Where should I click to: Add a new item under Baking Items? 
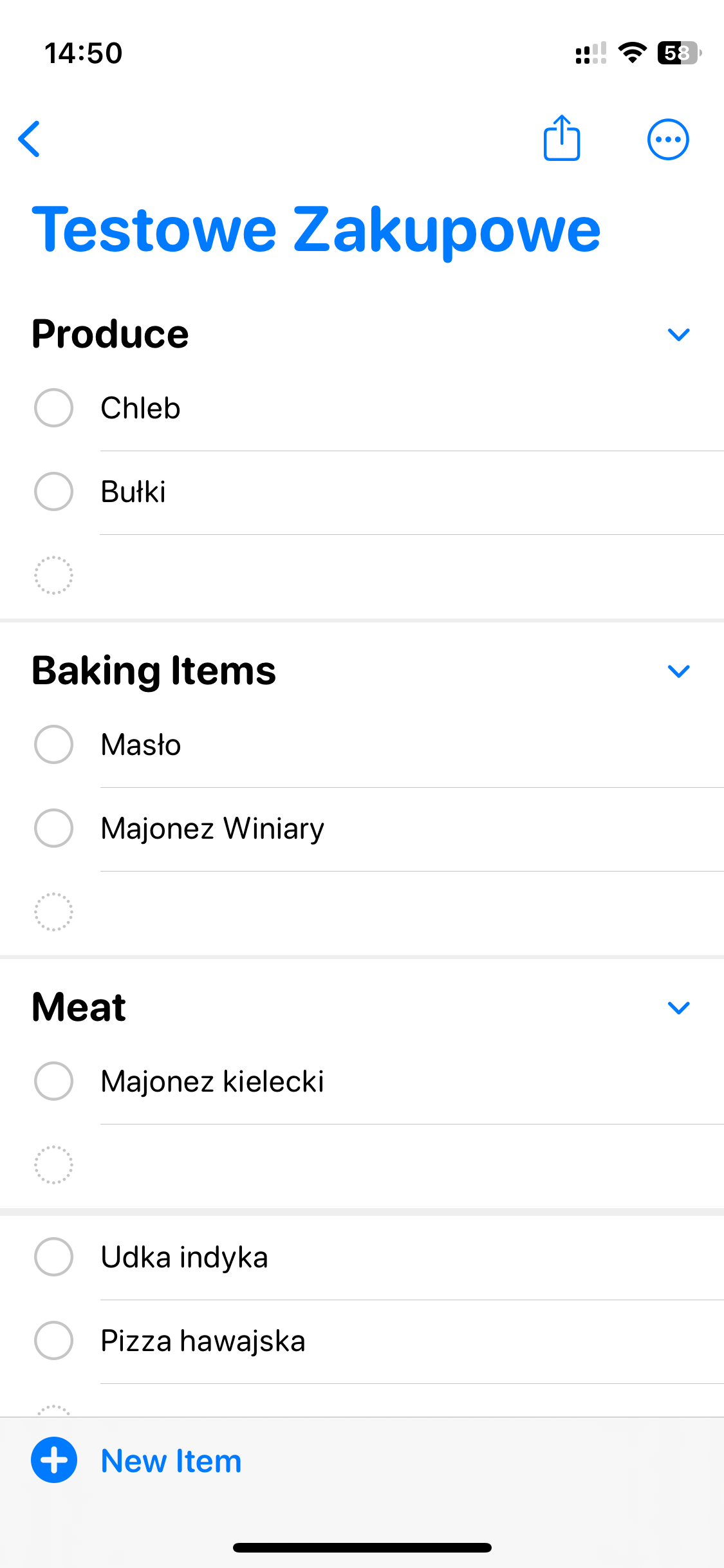(x=53, y=912)
